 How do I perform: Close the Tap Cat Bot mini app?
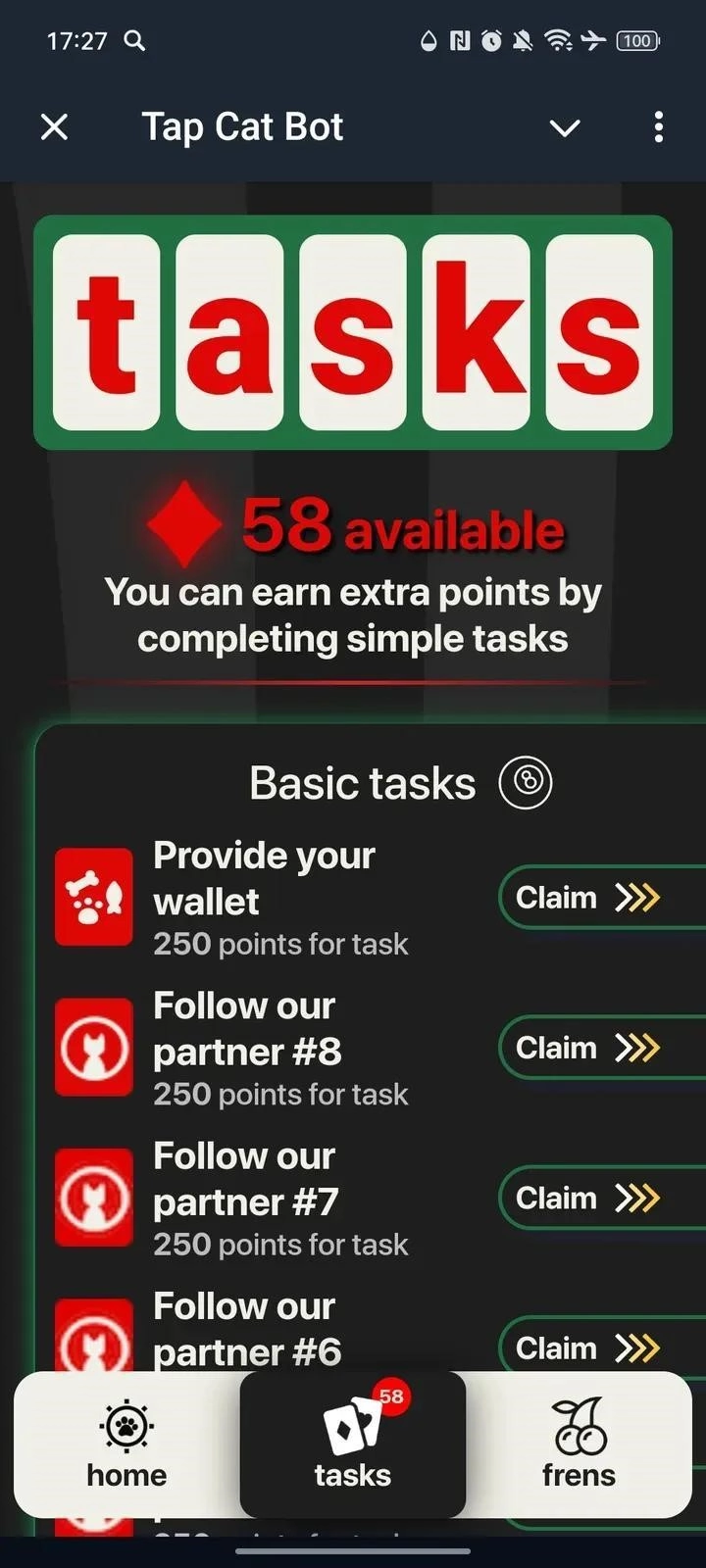(55, 127)
